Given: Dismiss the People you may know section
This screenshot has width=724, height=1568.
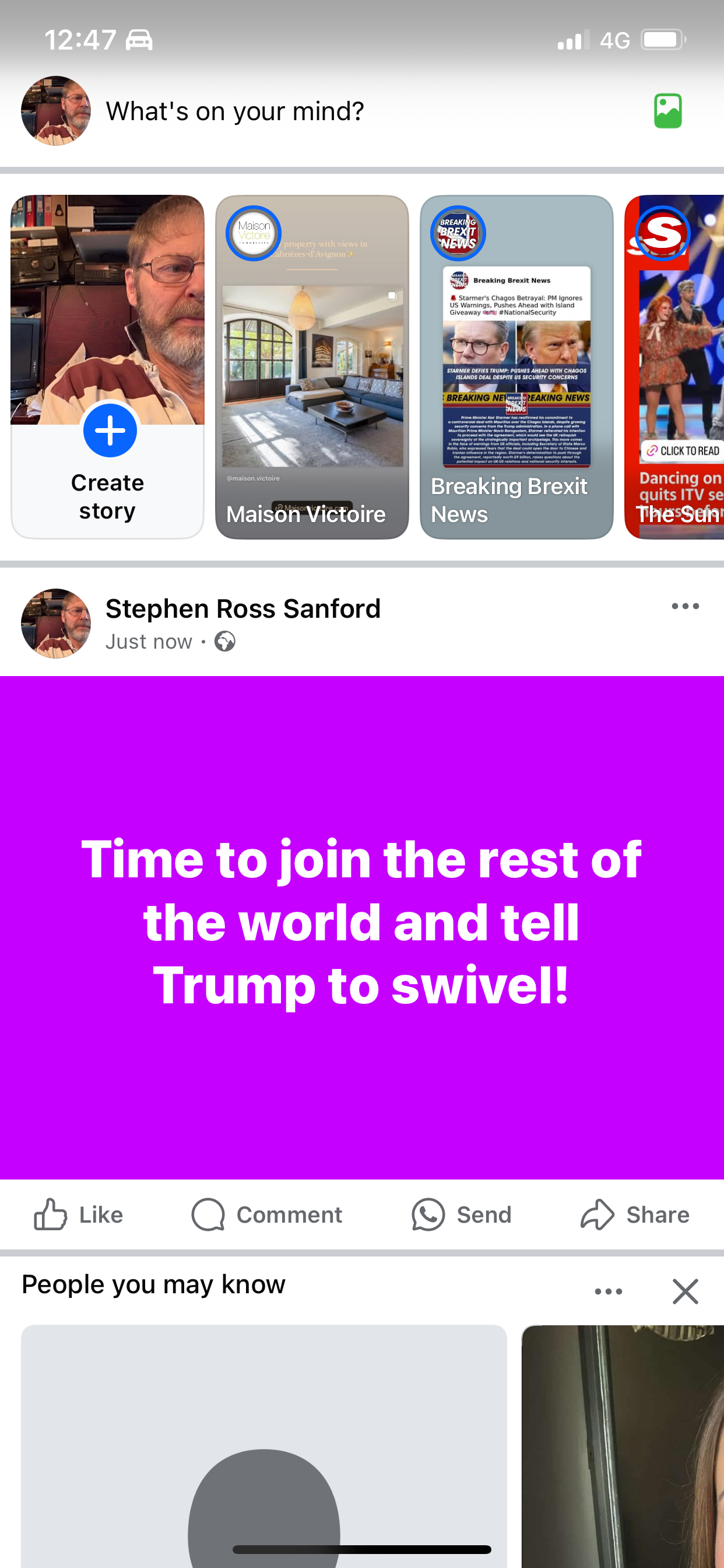Looking at the screenshot, I should click(x=685, y=1291).
